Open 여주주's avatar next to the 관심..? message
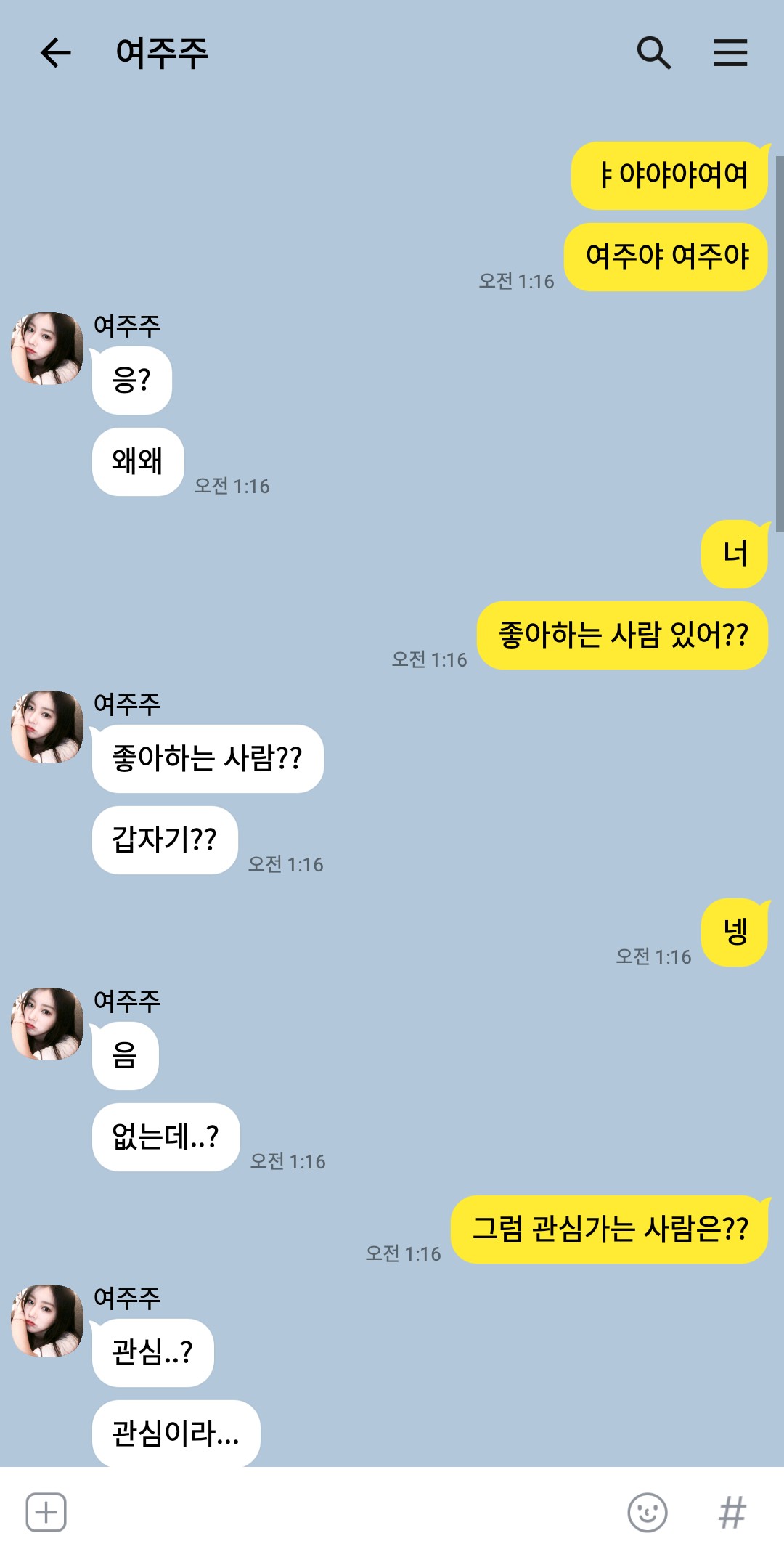Image resolution: width=784 pixels, height=1557 pixels. coord(47,1320)
